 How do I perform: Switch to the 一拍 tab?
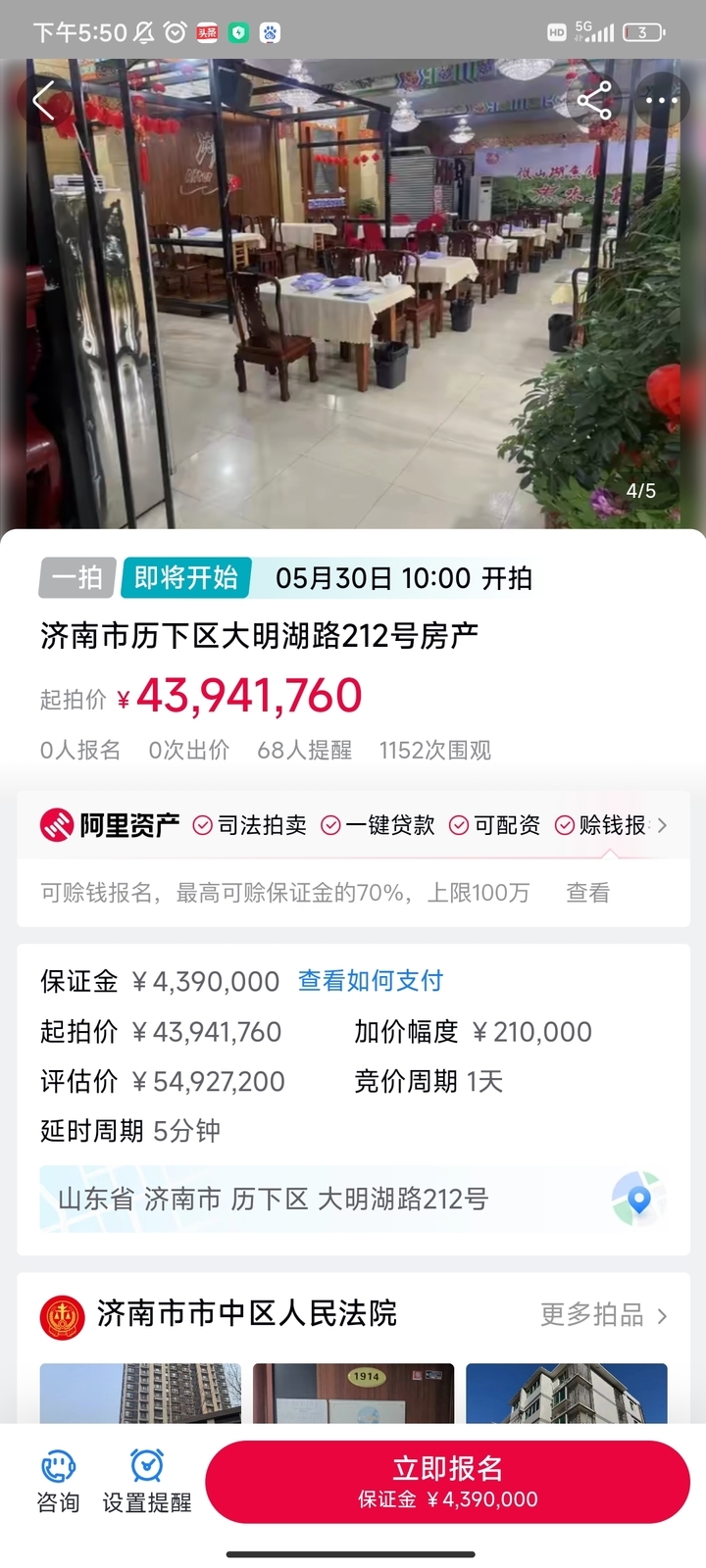point(77,578)
